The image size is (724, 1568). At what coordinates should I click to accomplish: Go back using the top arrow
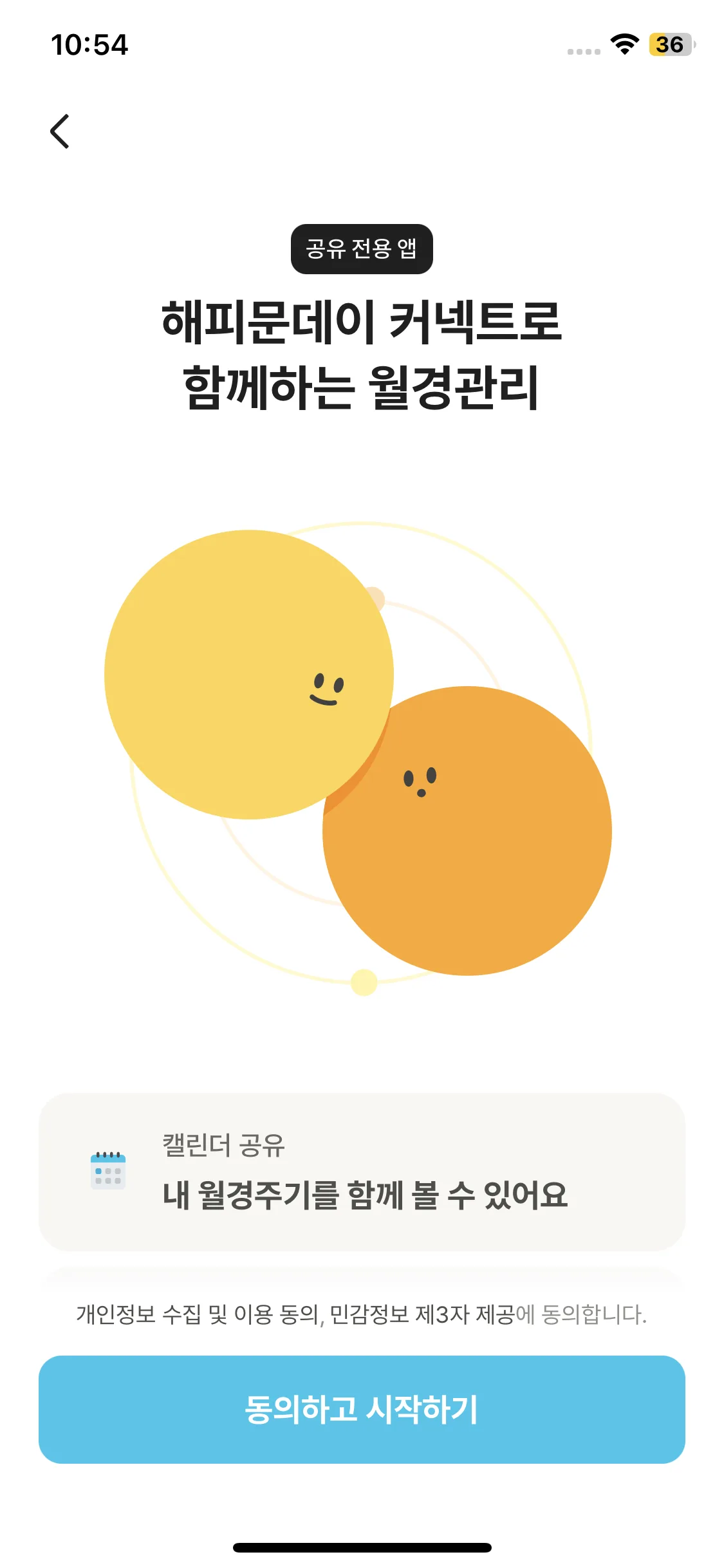pos(60,132)
